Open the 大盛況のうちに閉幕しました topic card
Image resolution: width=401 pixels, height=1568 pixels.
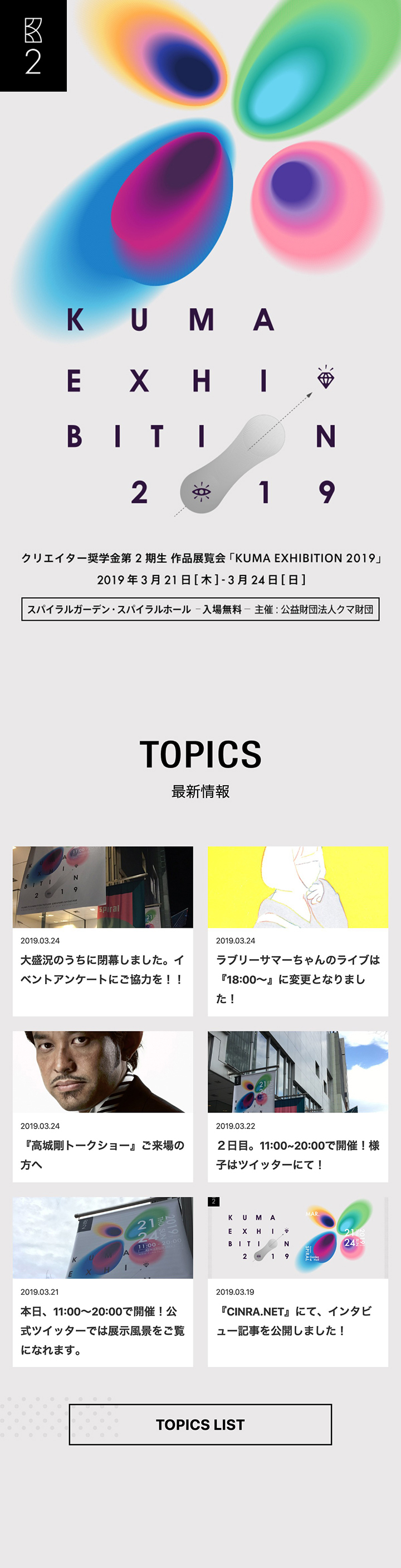click(x=102, y=930)
